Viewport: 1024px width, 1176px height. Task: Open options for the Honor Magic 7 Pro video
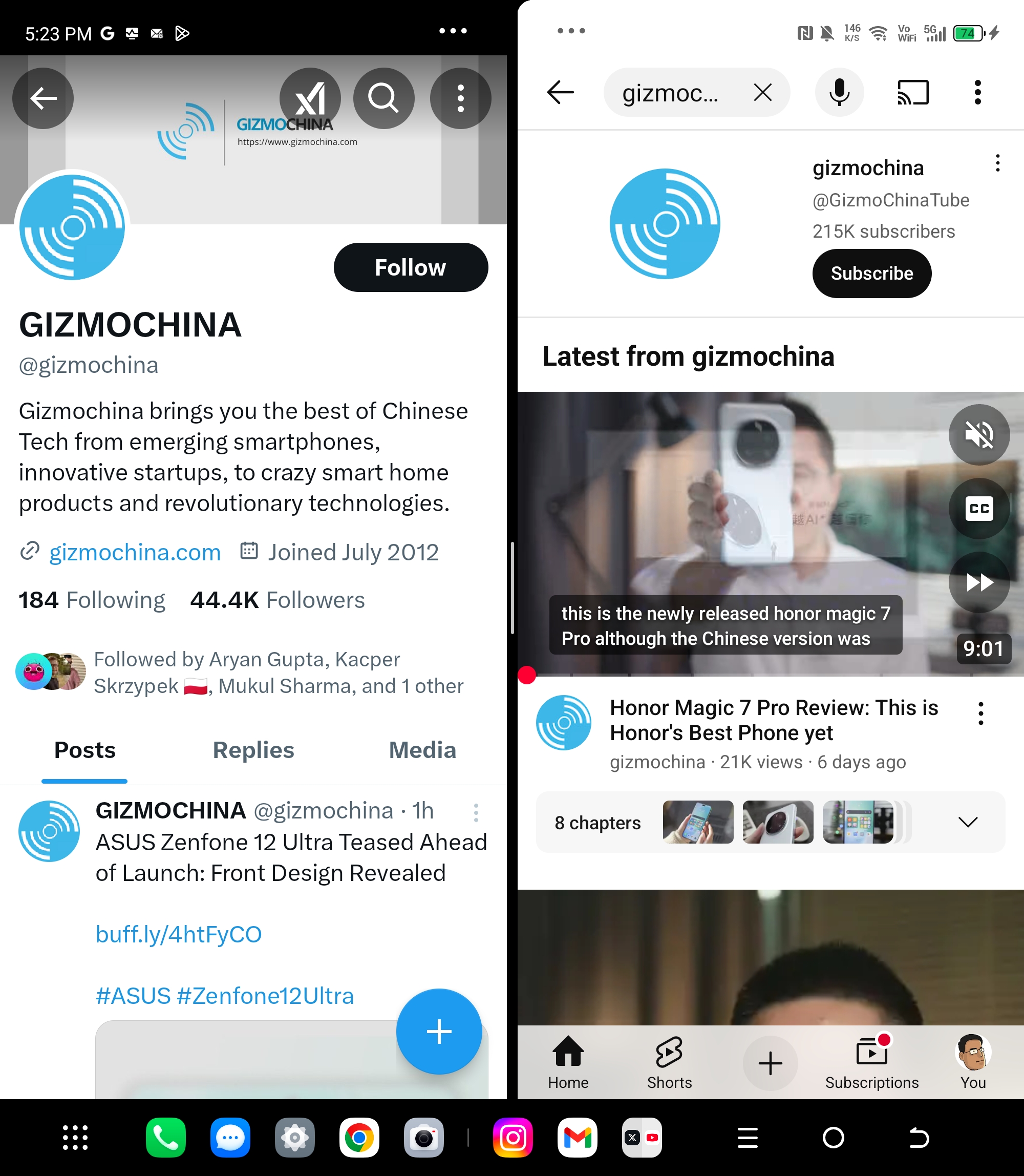point(980,713)
